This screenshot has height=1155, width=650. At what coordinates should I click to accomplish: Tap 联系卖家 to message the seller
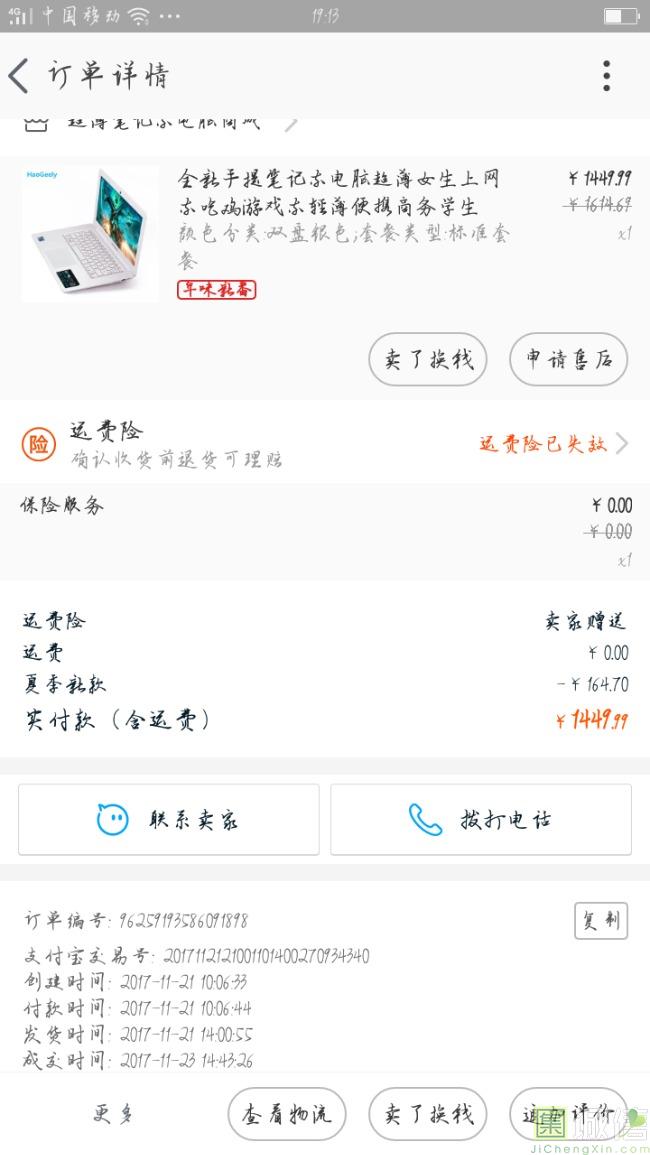(x=169, y=820)
